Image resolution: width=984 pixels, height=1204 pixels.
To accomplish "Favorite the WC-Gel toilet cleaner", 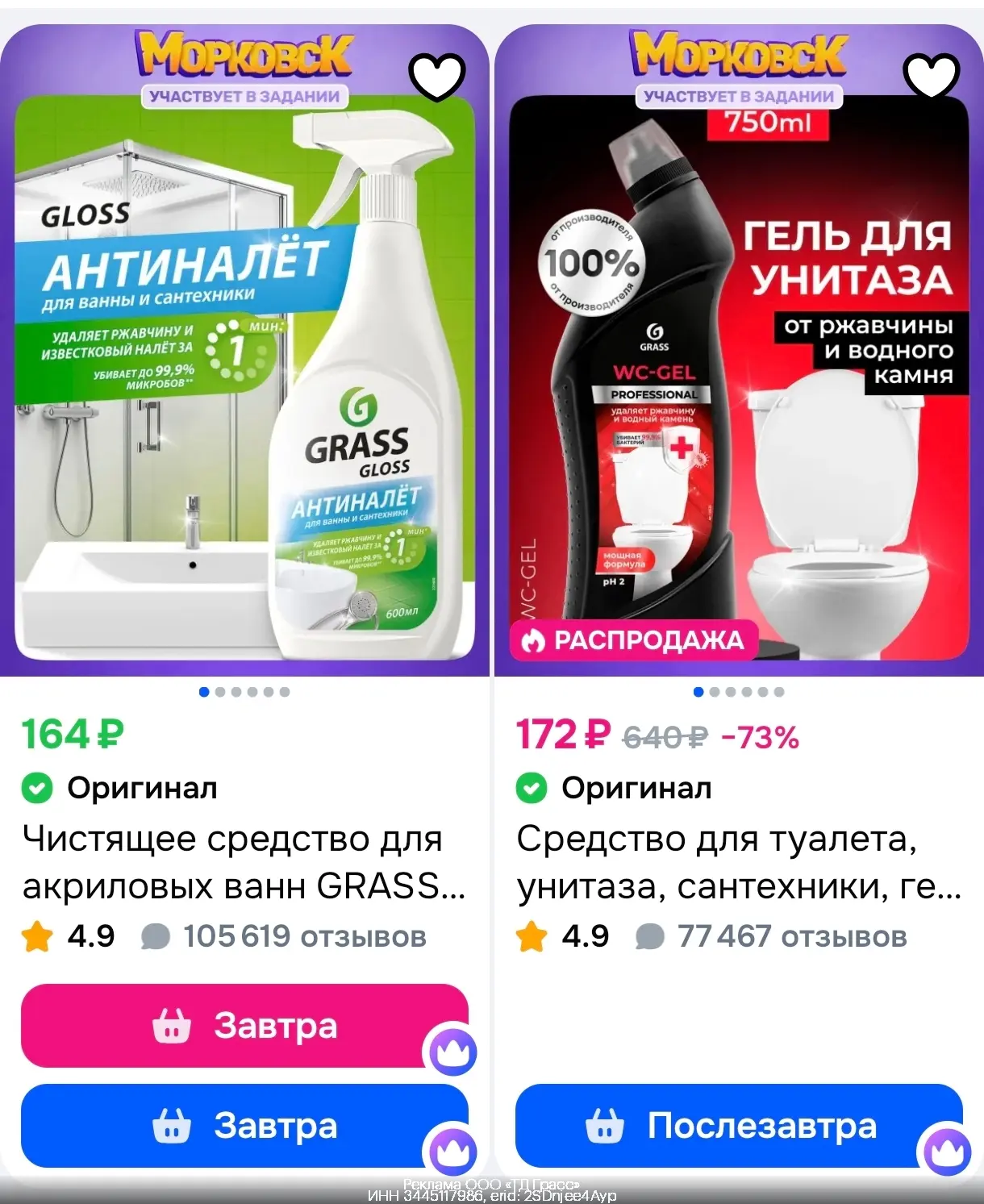I will point(931,77).
